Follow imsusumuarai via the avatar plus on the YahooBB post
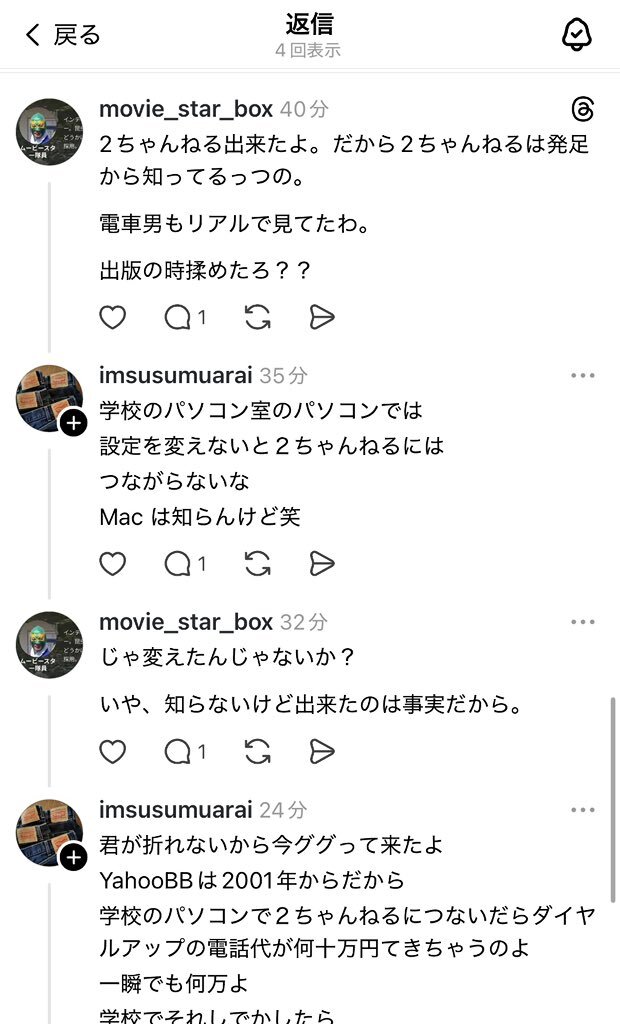This screenshot has width=620, height=1024. click(x=74, y=857)
